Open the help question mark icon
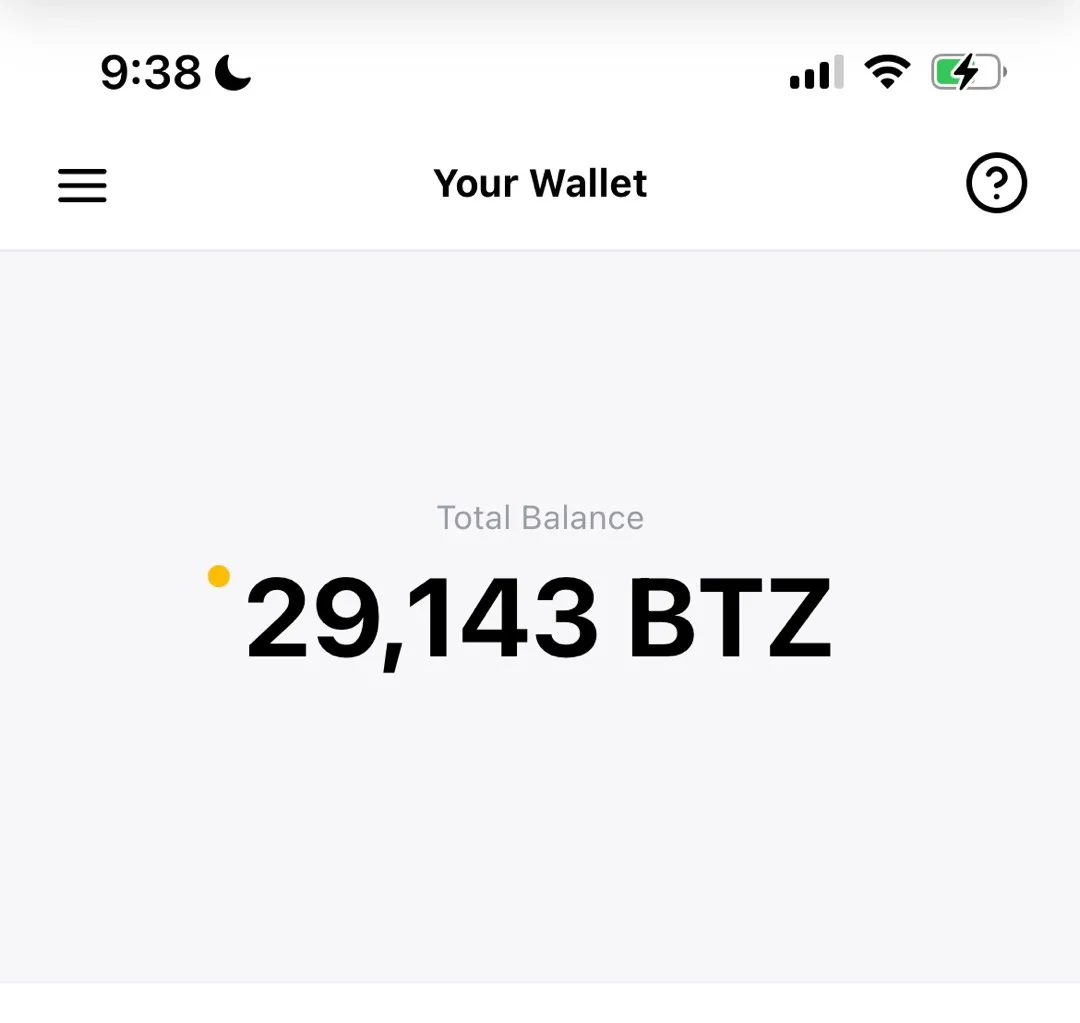Image resolution: width=1080 pixels, height=1023 pixels. click(x=996, y=183)
